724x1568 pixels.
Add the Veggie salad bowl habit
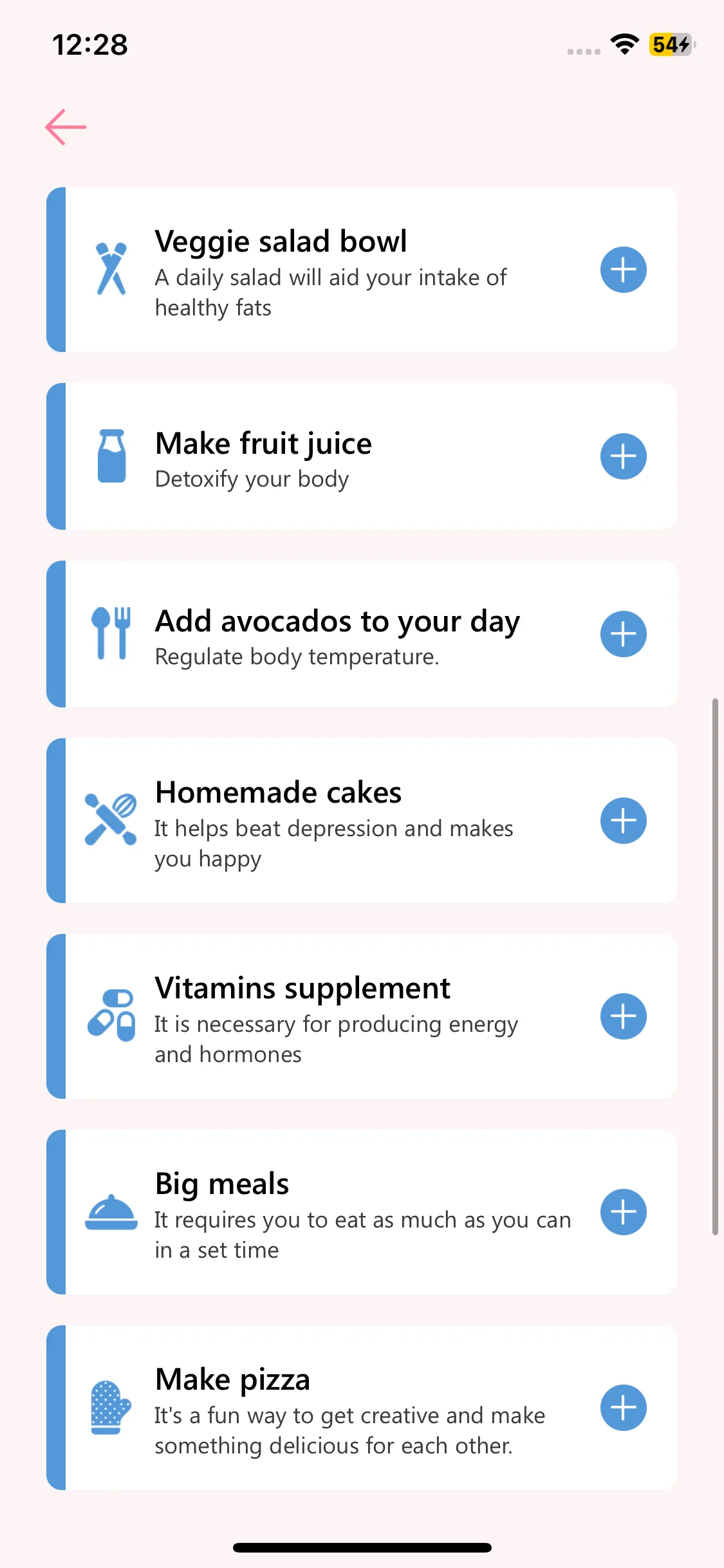623,270
